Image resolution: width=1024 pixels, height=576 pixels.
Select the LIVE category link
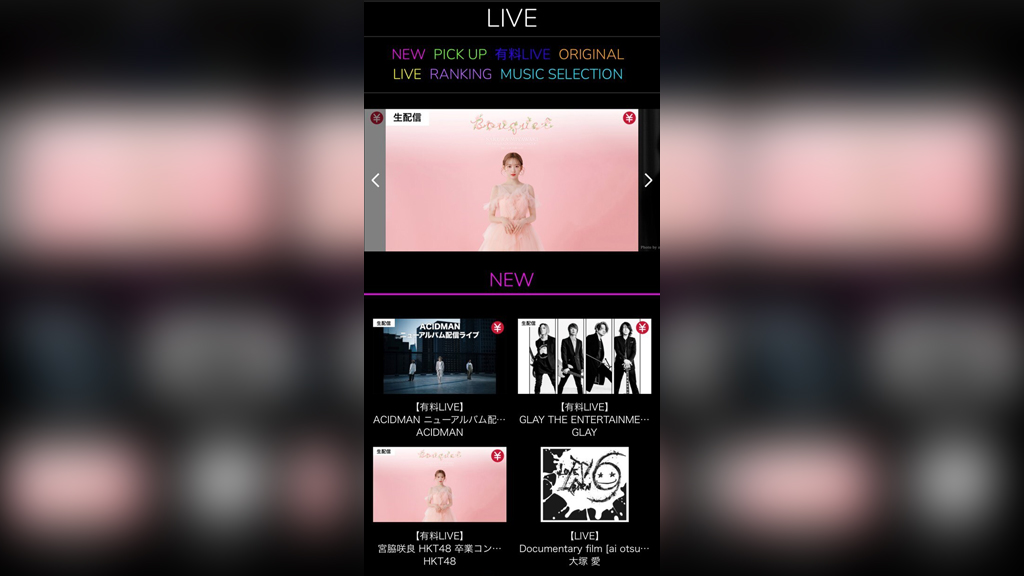click(407, 74)
